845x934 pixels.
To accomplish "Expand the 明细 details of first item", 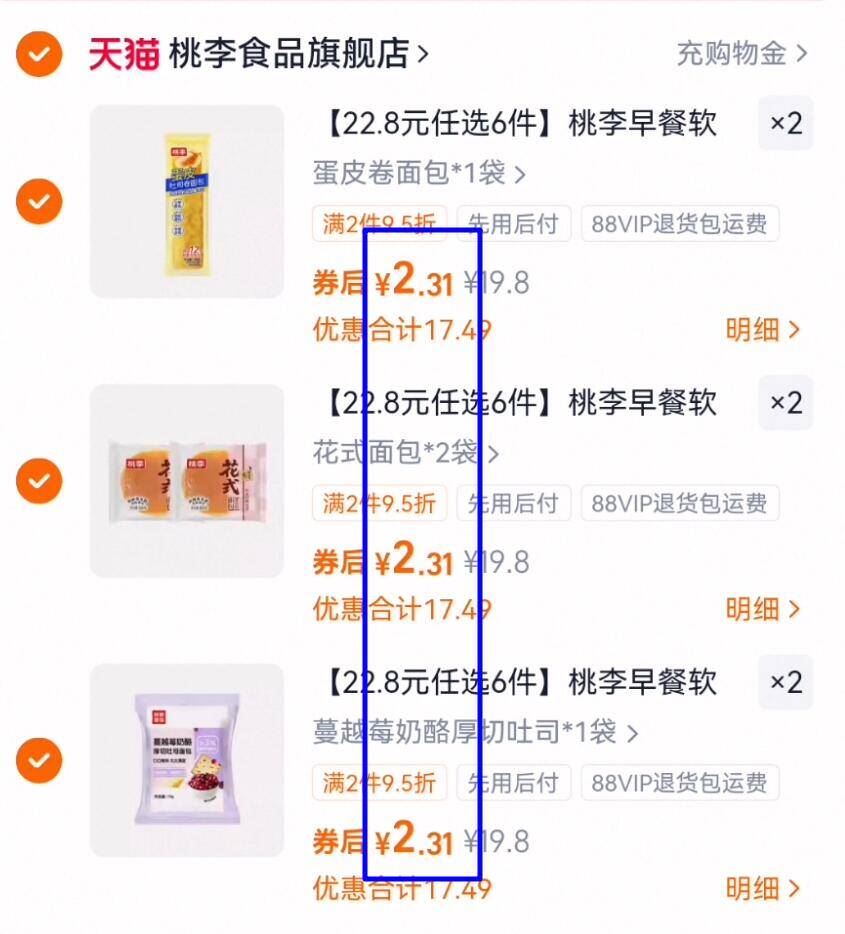I will point(764,331).
